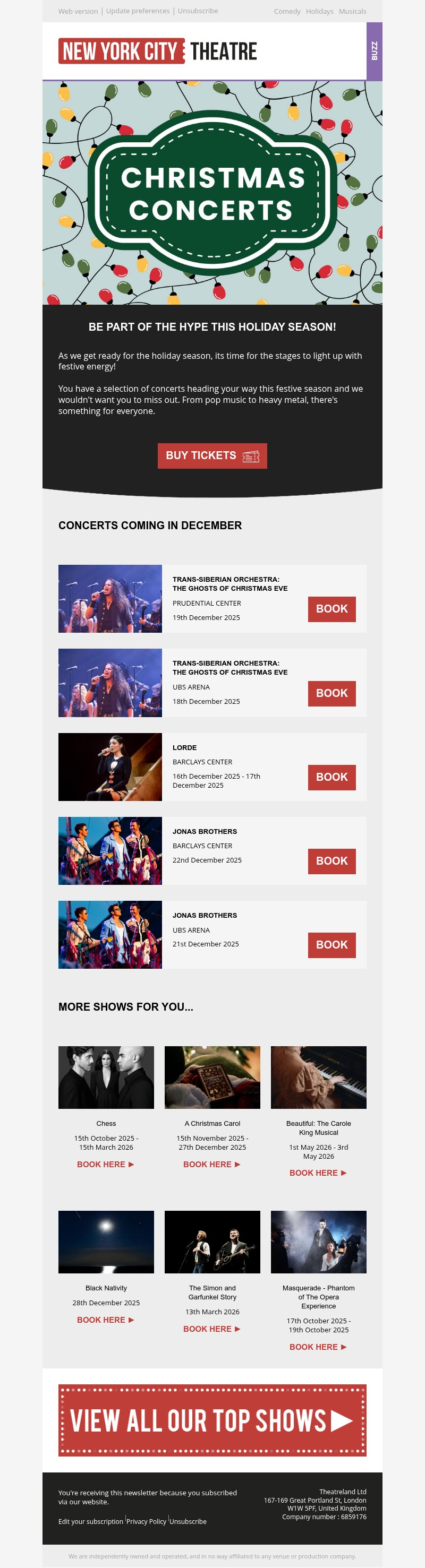Open the Musicals category link
This screenshot has height=1568, width=425.
point(352,12)
